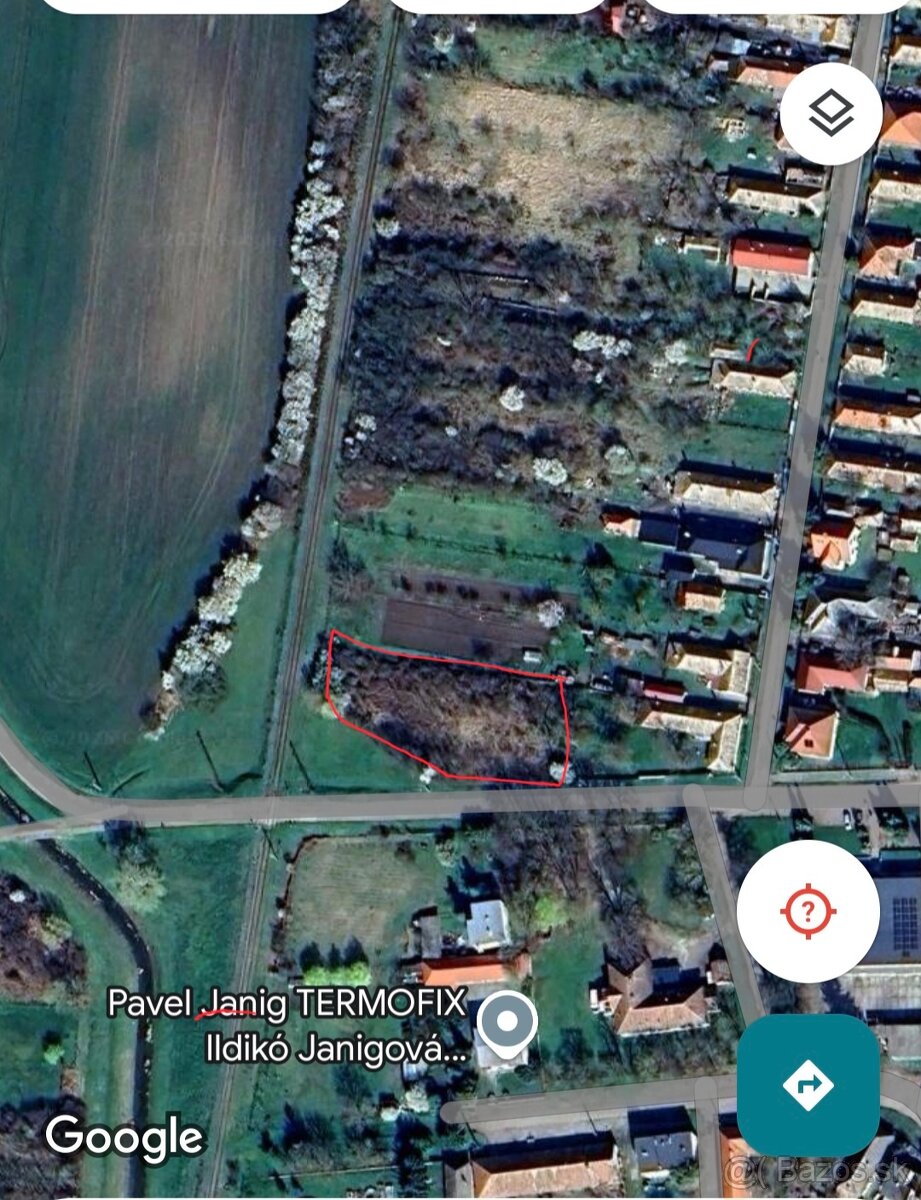This screenshot has height=1200, width=921.
Task: Center map on my location
Action: pyautogui.click(x=808, y=911)
